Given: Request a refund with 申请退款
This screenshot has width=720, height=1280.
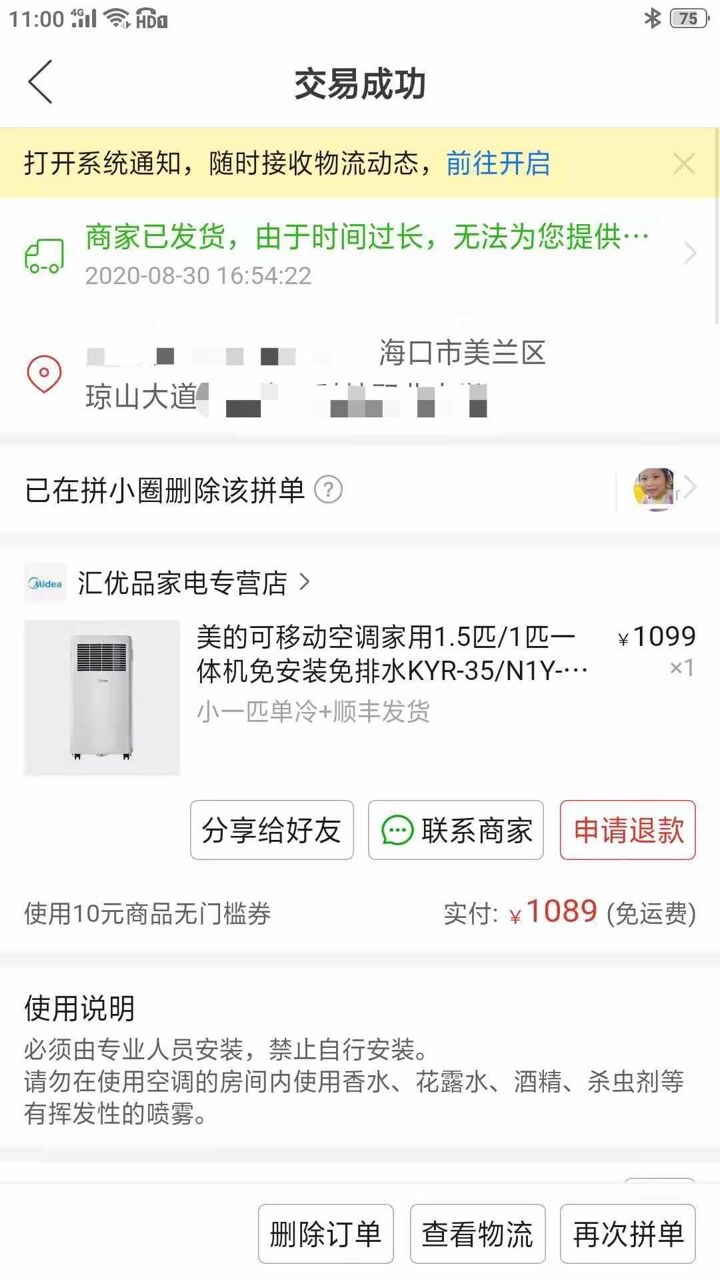Looking at the screenshot, I should click(x=628, y=830).
